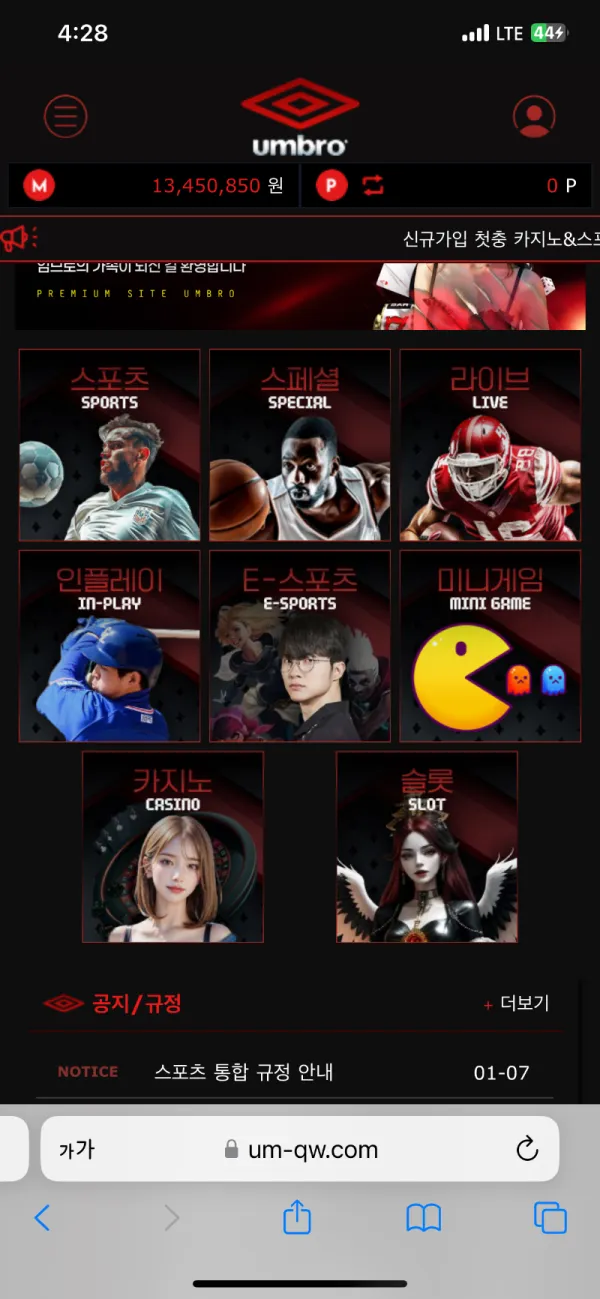
Task: Go back to the previous page
Action: point(42,1218)
